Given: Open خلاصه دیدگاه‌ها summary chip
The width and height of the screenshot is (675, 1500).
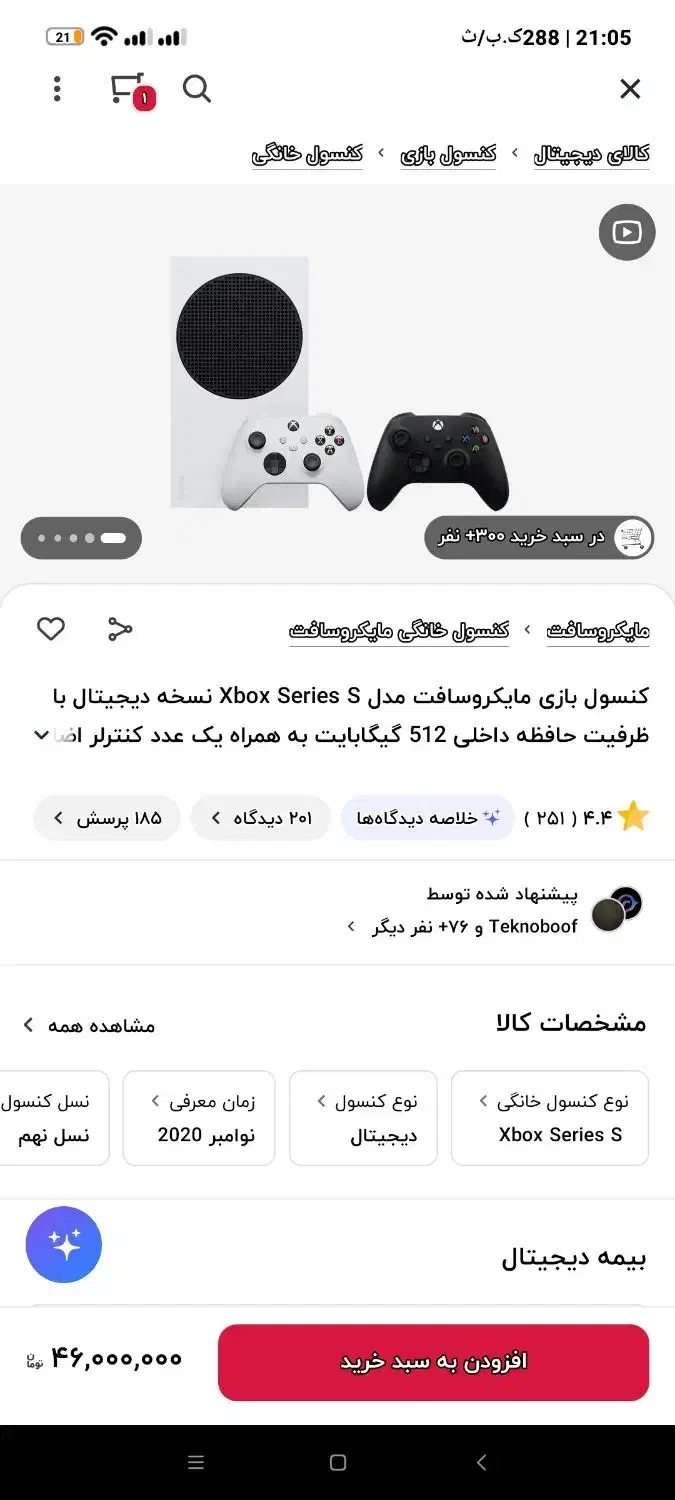Looking at the screenshot, I should pyautogui.click(x=428, y=818).
